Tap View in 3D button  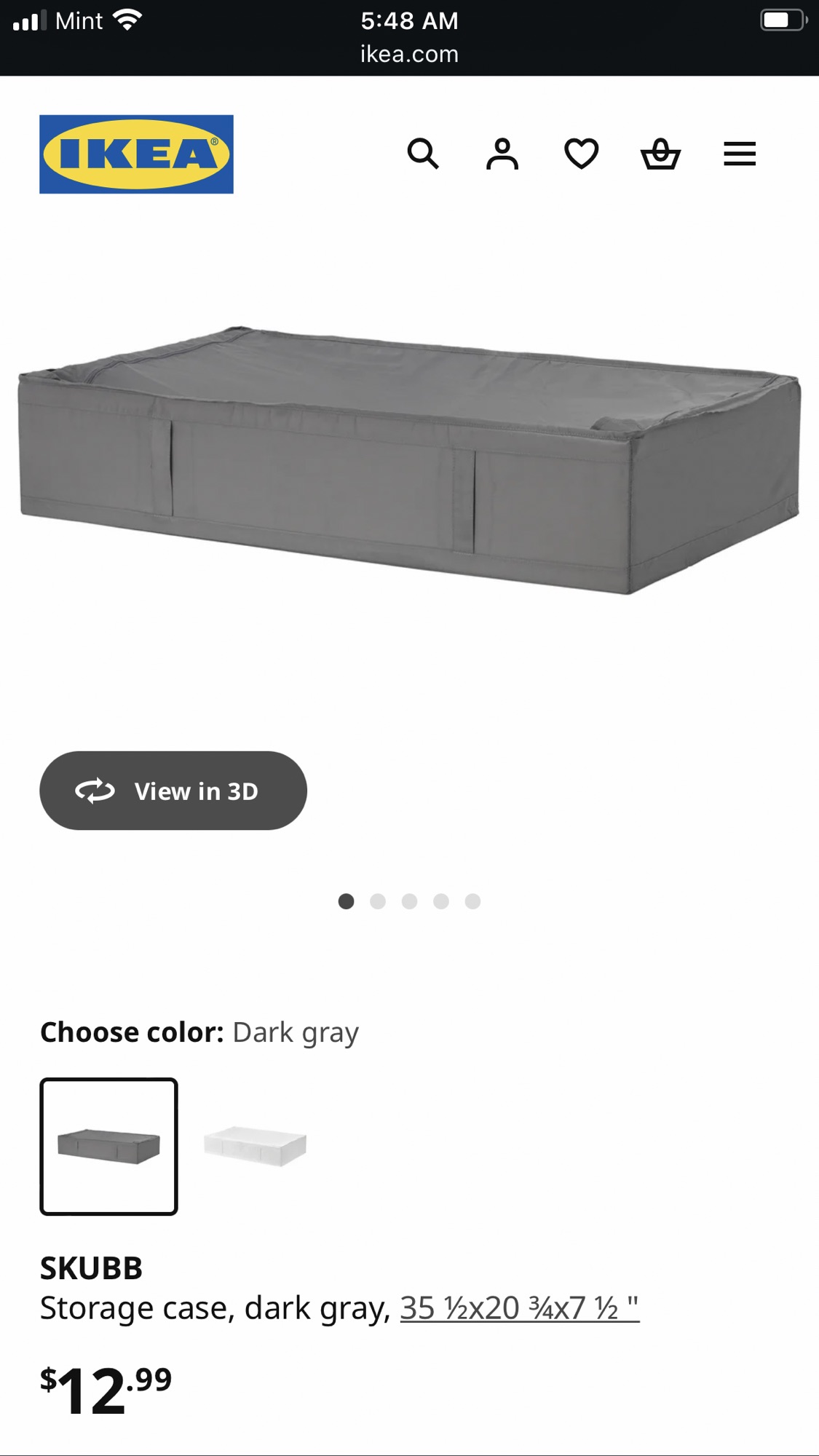click(173, 791)
